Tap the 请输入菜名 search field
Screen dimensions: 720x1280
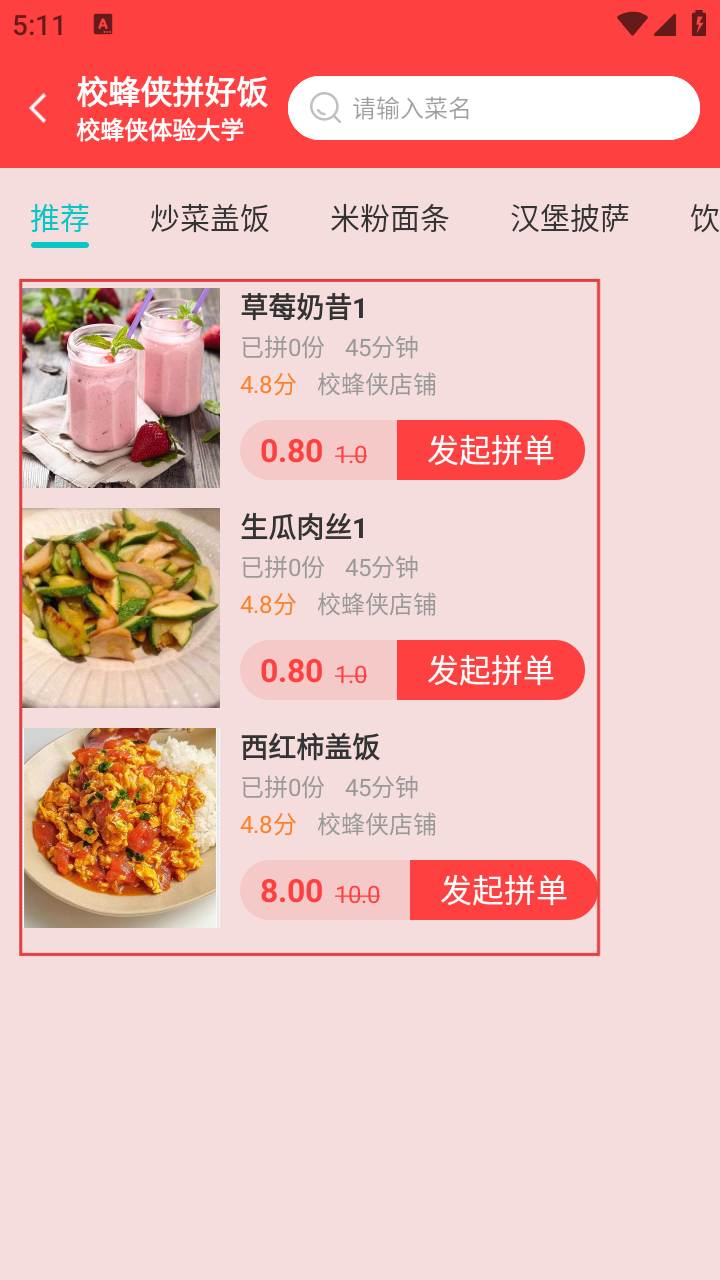(494, 108)
